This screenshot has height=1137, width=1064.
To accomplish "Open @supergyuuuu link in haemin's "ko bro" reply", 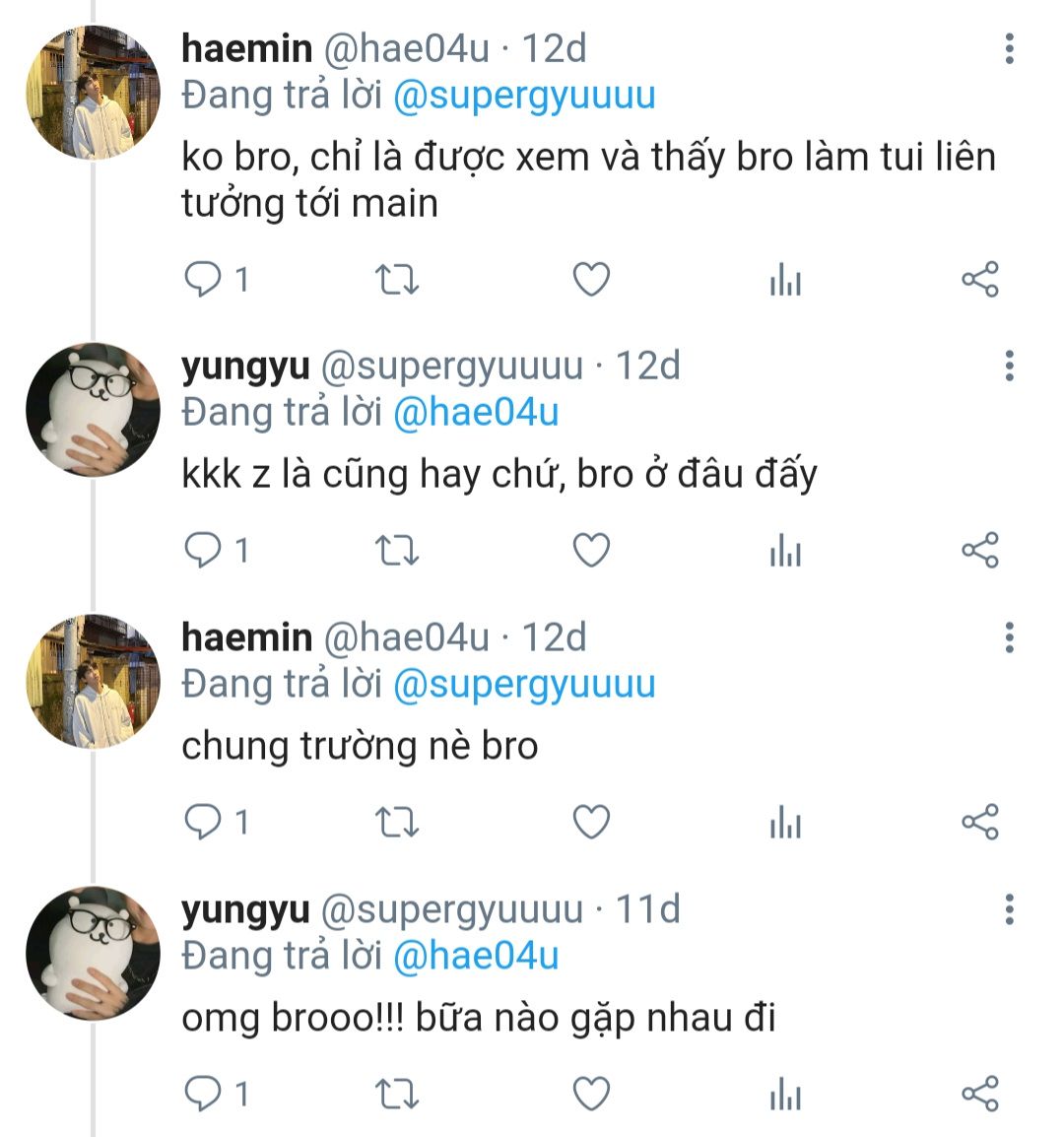I will pyautogui.click(x=523, y=97).
